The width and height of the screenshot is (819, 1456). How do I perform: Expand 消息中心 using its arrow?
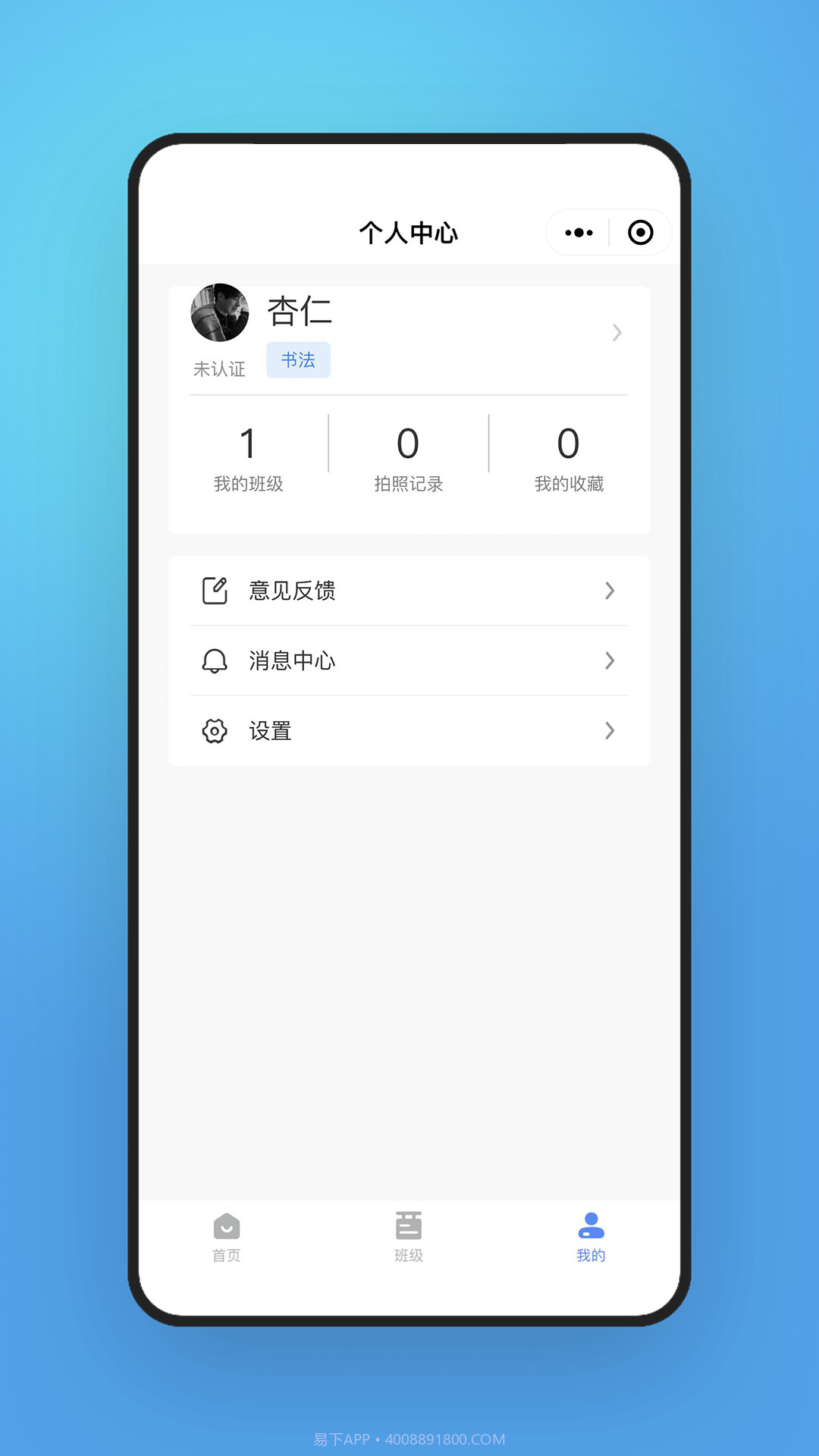pos(610,661)
